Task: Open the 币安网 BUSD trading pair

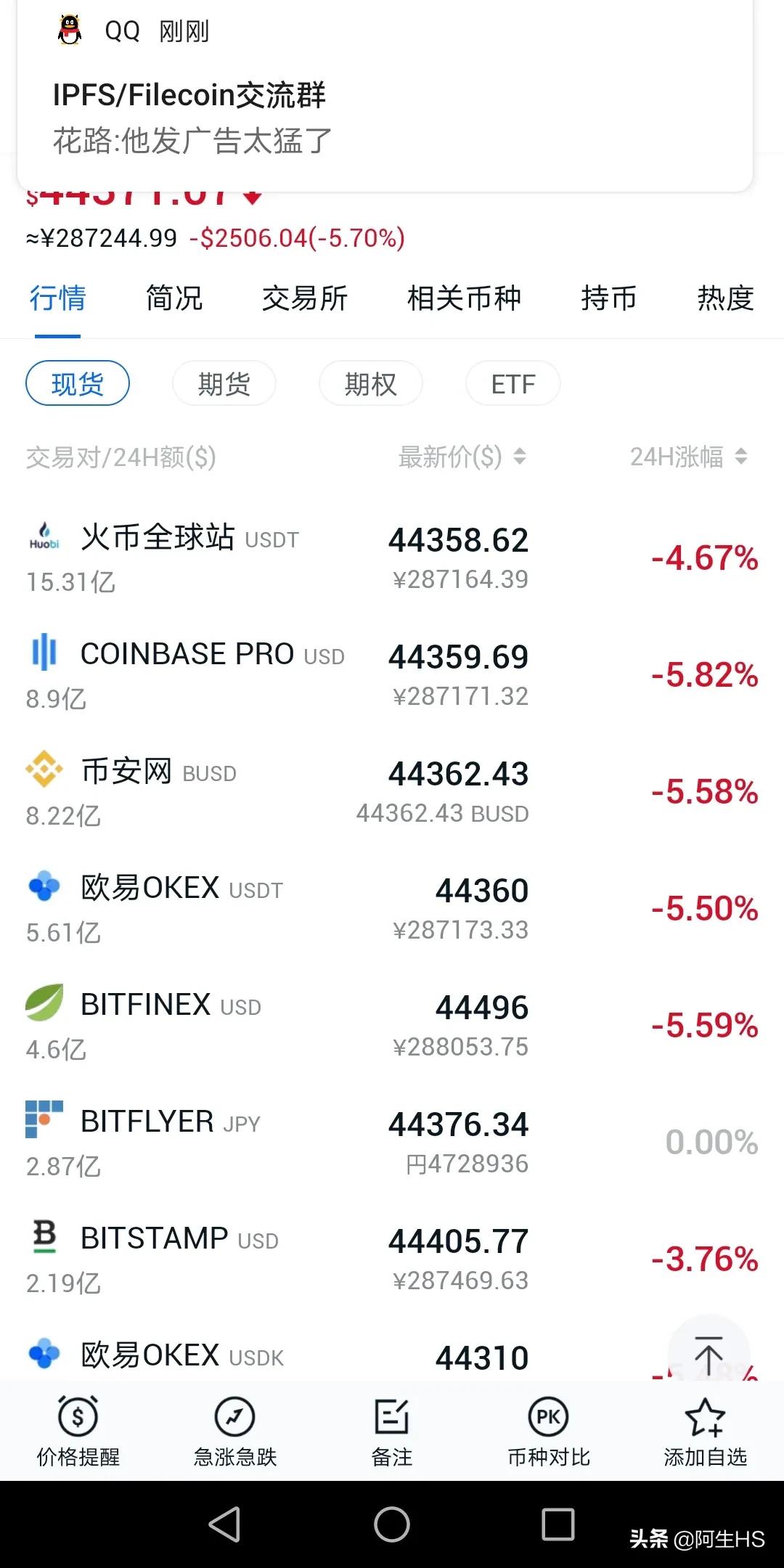Action: [392, 791]
